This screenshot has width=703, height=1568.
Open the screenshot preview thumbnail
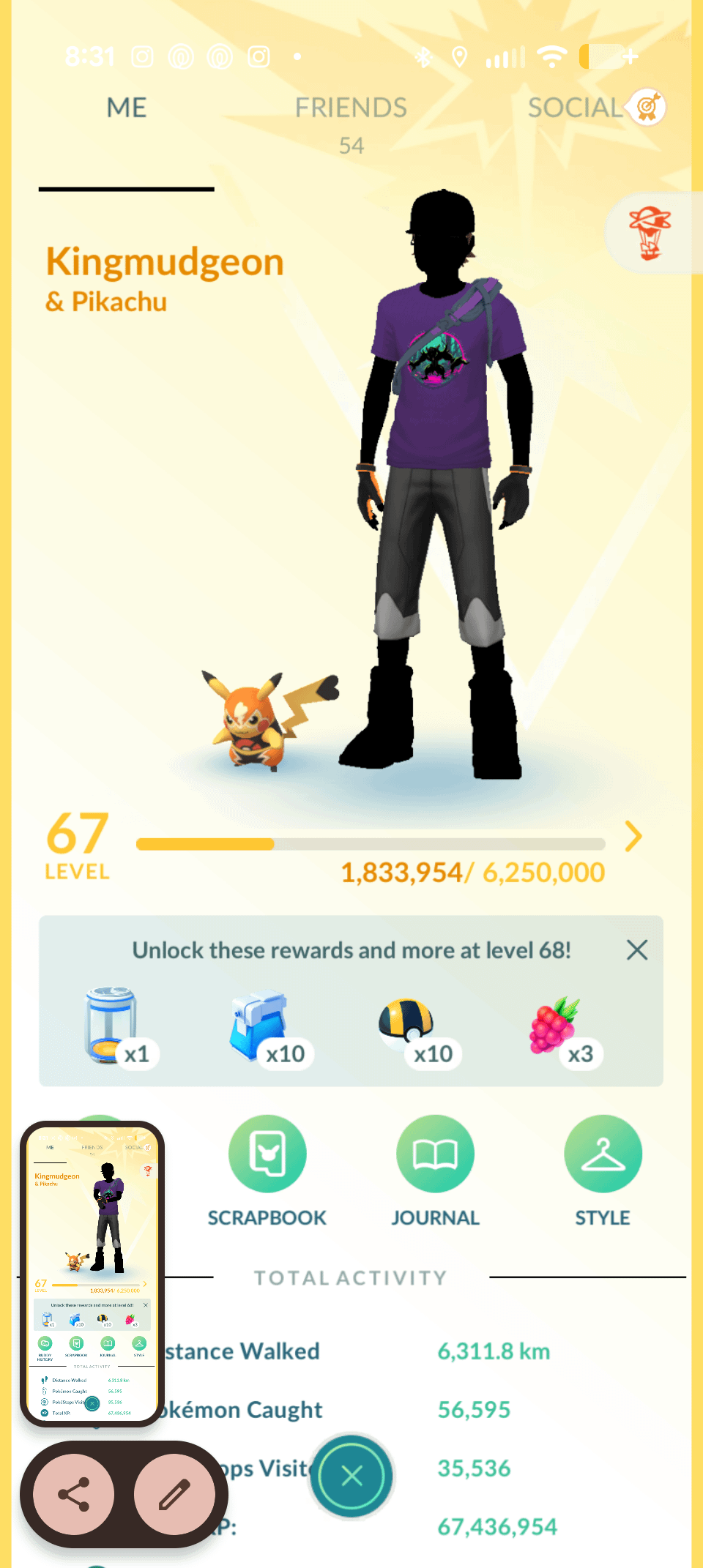point(92,1274)
